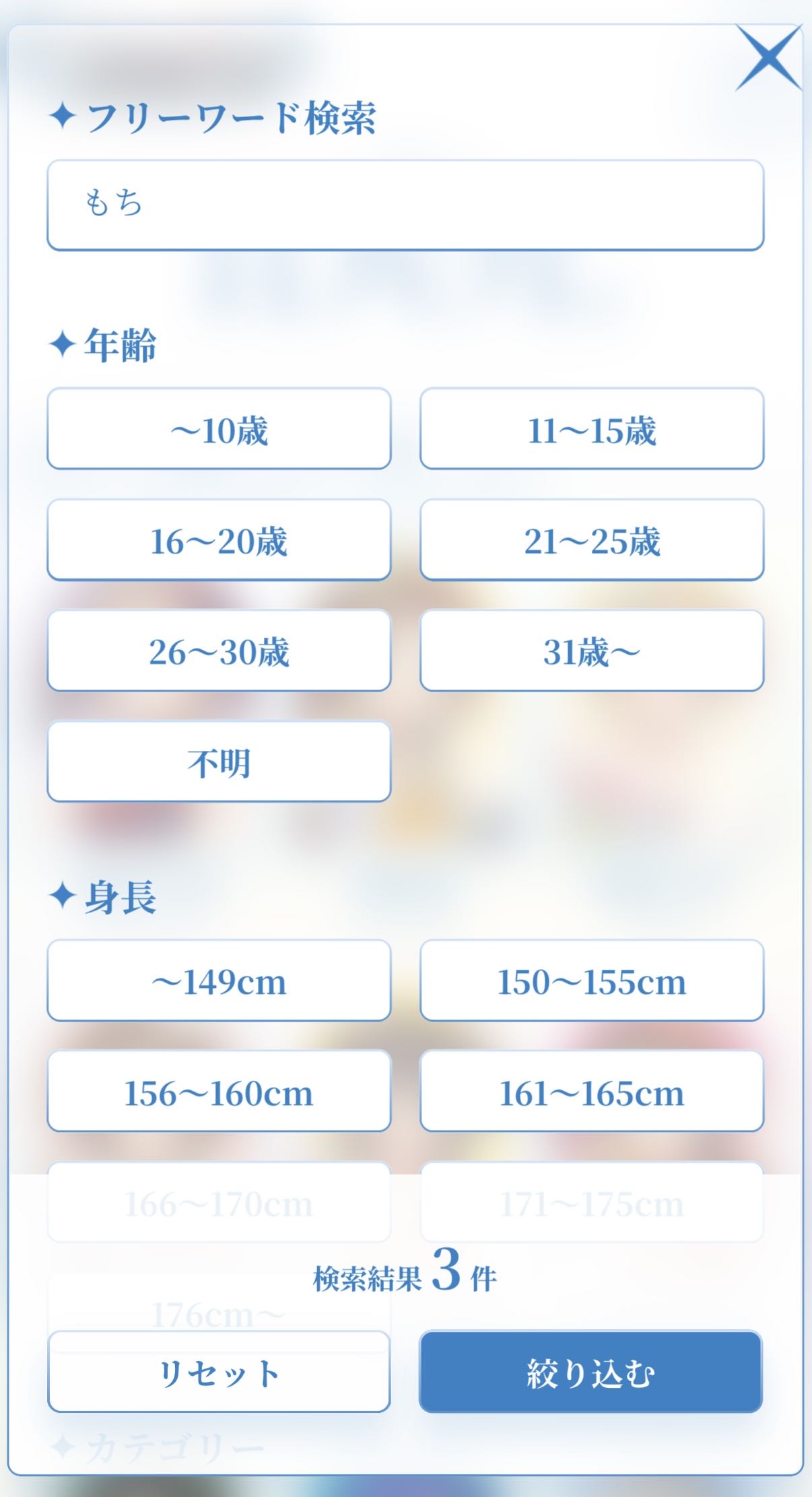Filter by height 156~160cm
Viewport: 812px width, 1497px height.
(x=219, y=1091)
